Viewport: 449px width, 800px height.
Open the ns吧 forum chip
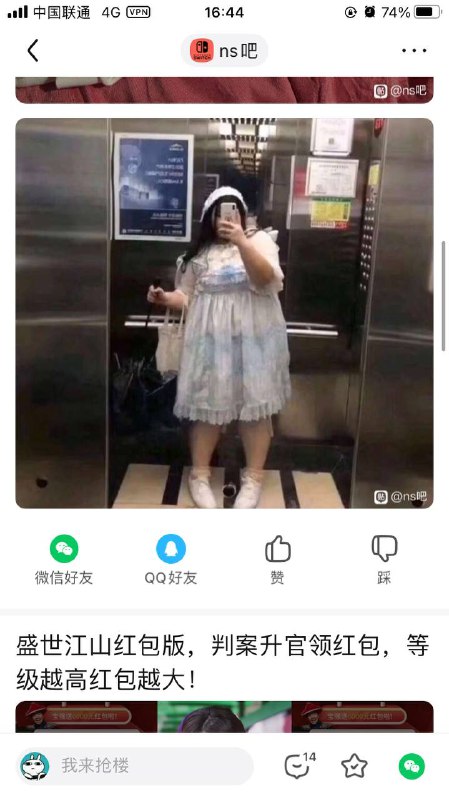click(x=224, y=51)
